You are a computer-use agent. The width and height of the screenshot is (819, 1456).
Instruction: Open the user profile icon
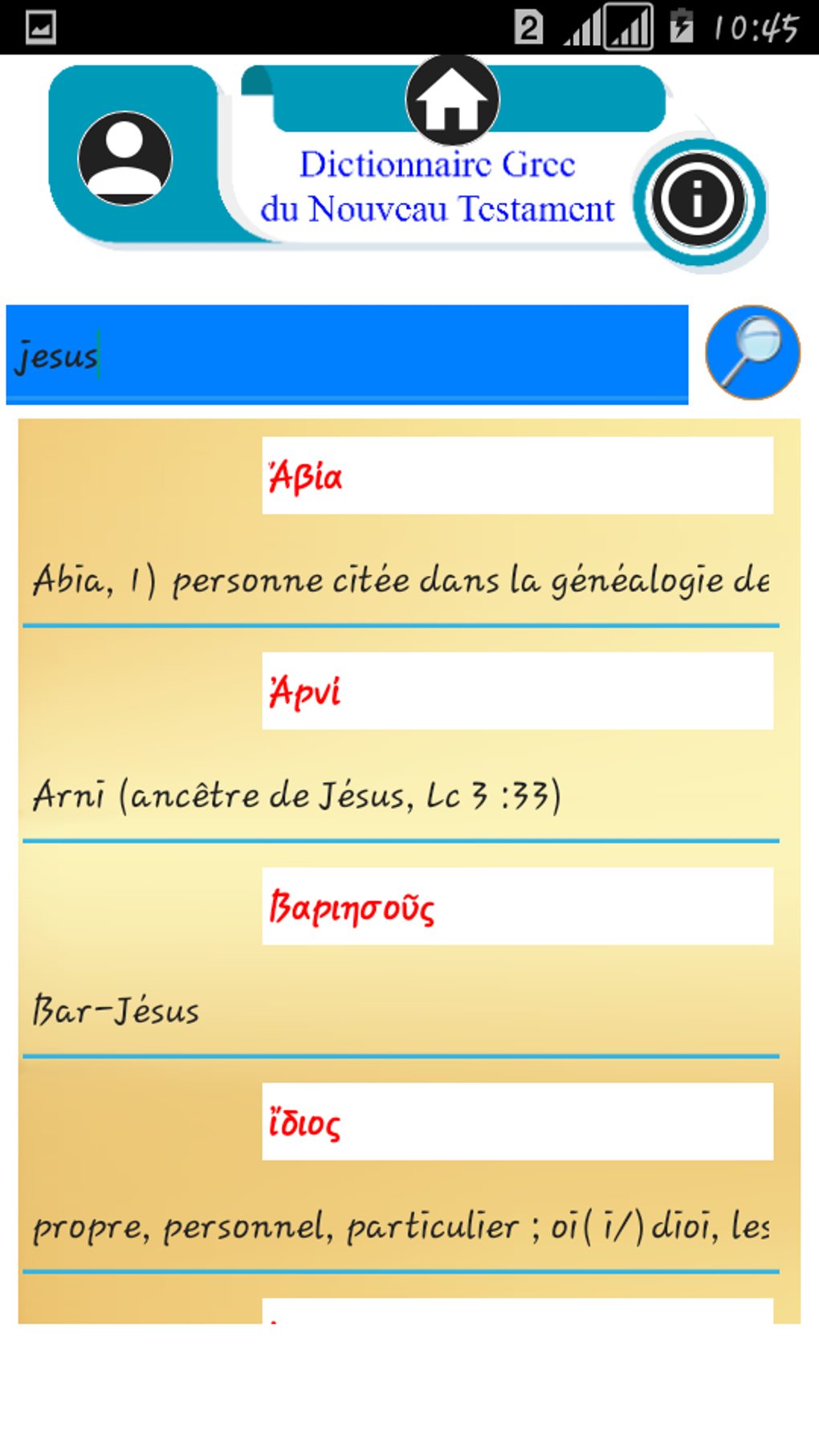click(124, 158)
